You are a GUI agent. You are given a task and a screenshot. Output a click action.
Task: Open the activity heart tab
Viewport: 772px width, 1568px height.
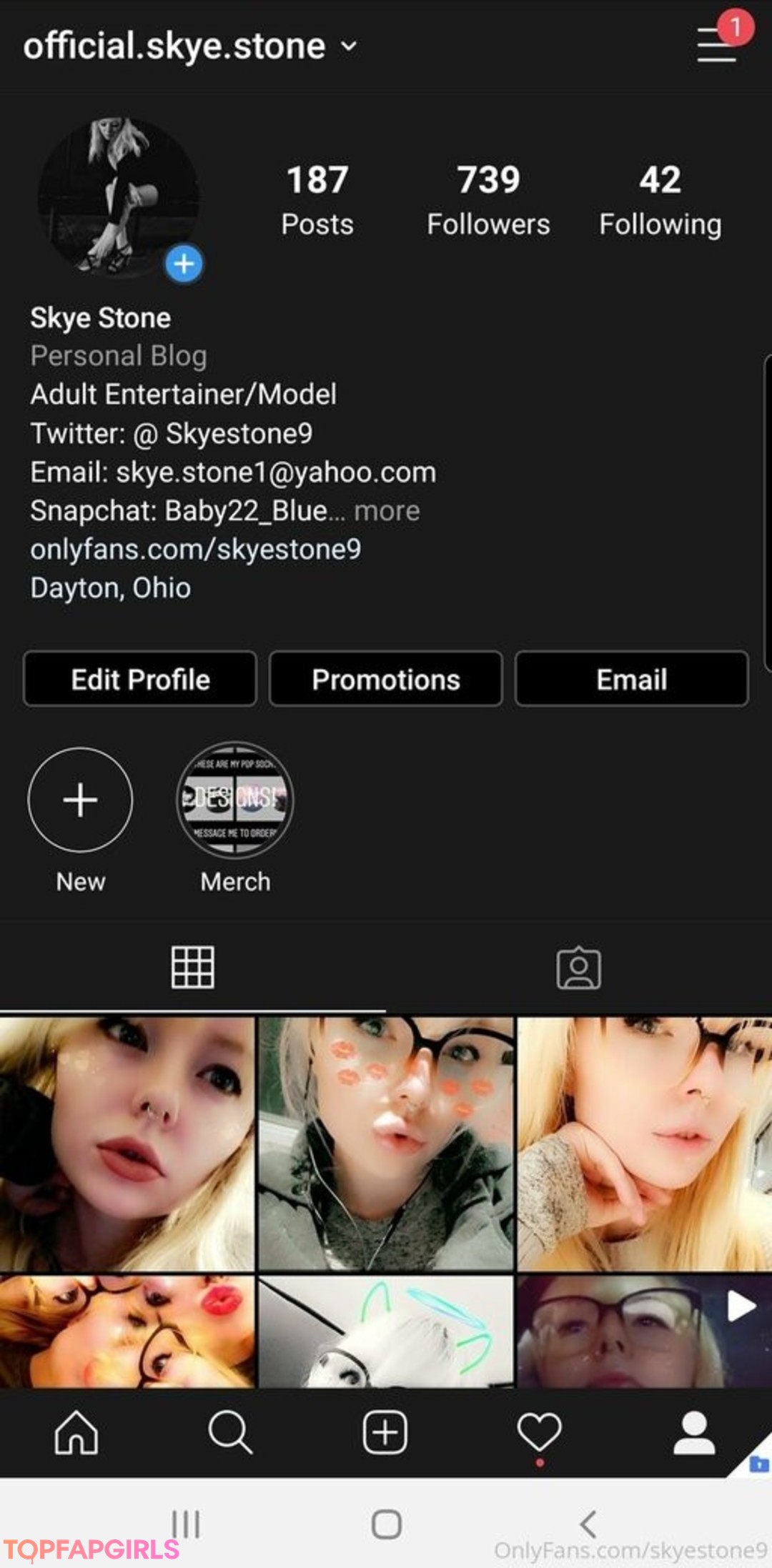pos(539,1432)
